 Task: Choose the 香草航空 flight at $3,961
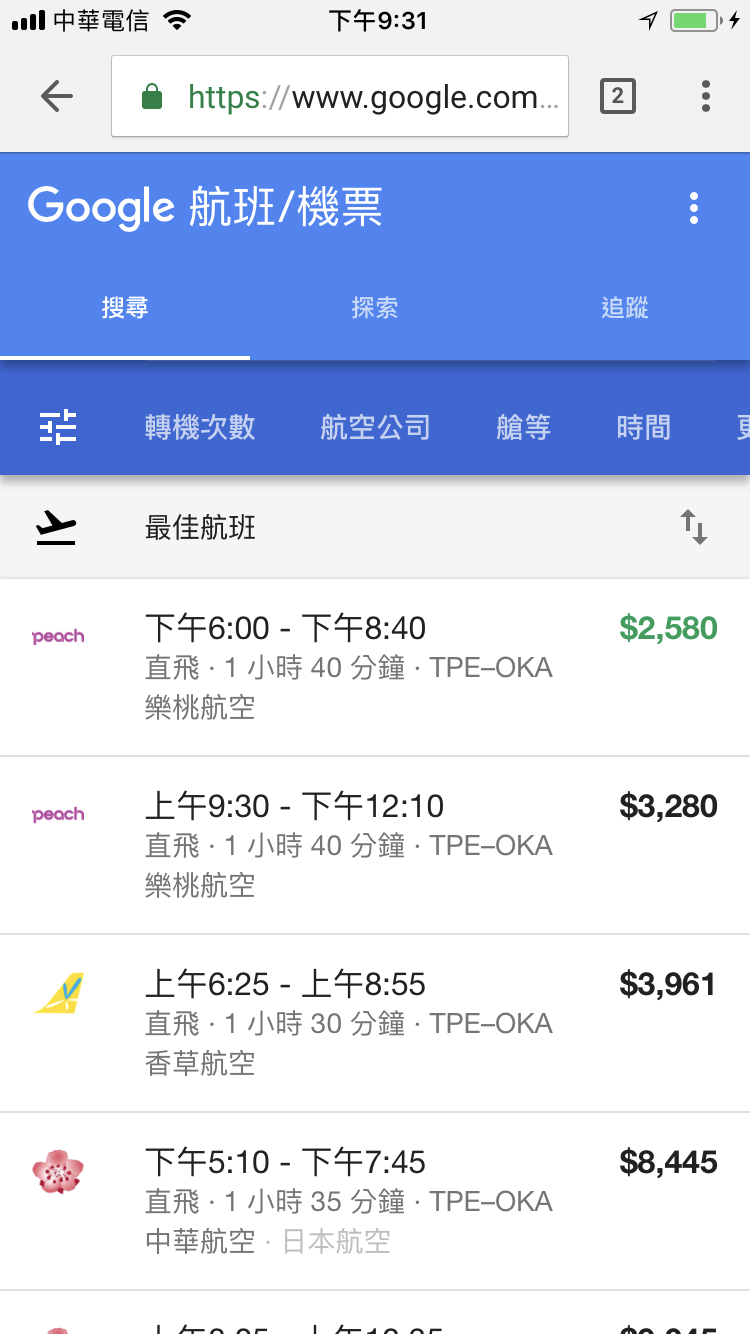coord(375,1023)
